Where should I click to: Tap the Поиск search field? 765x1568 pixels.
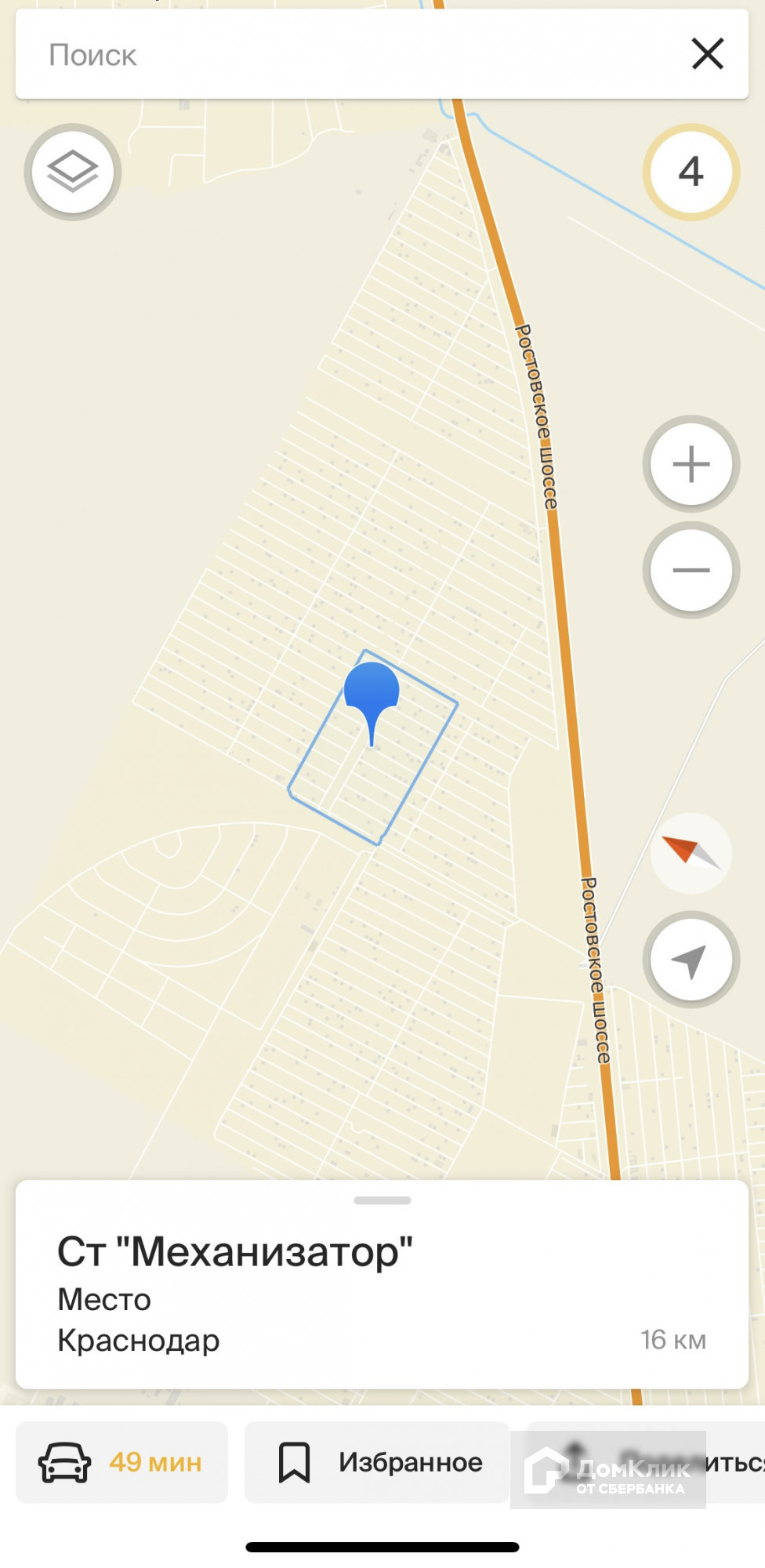345,55
